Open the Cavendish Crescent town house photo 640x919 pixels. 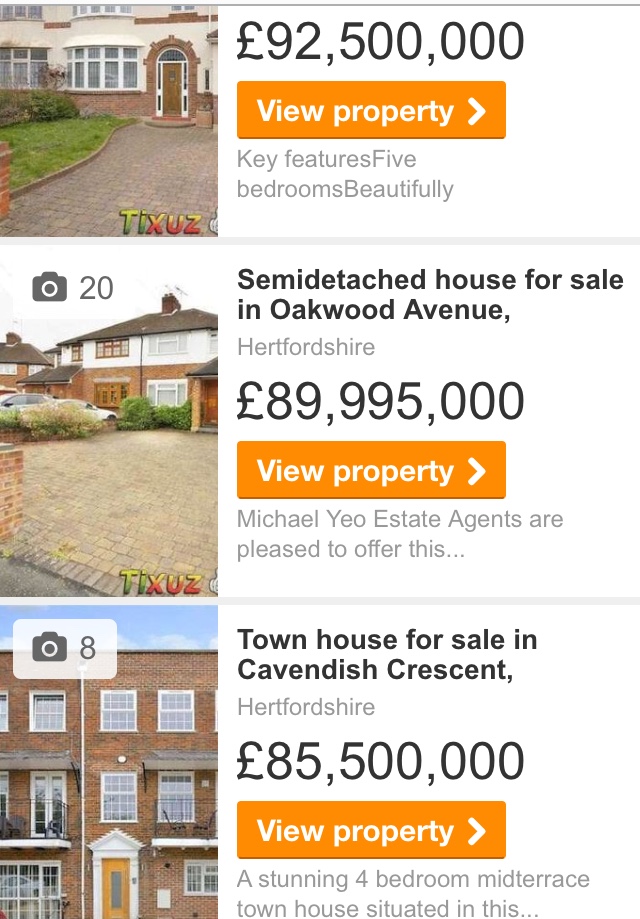pos(108,780)
